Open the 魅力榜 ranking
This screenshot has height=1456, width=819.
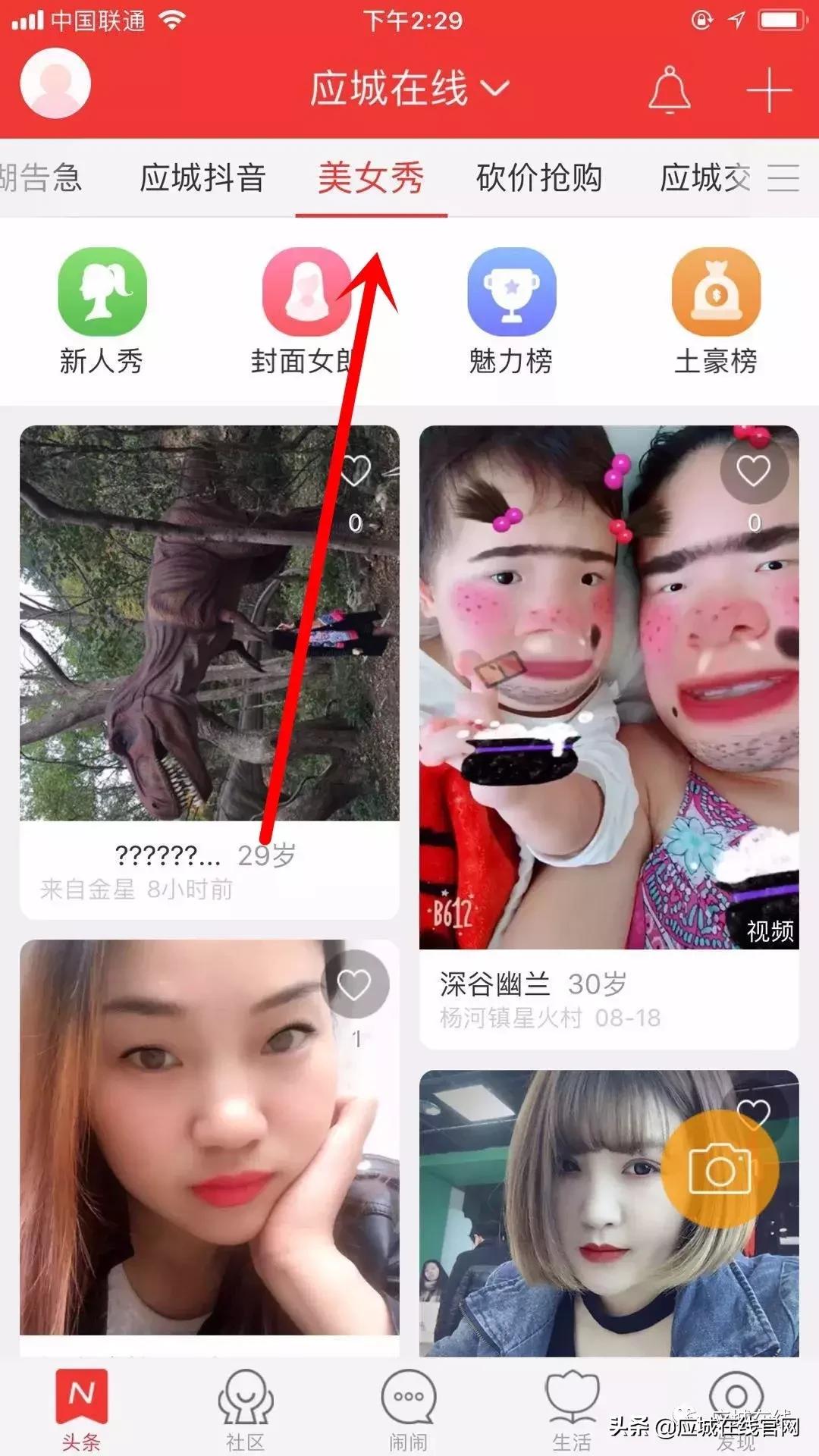511,311
